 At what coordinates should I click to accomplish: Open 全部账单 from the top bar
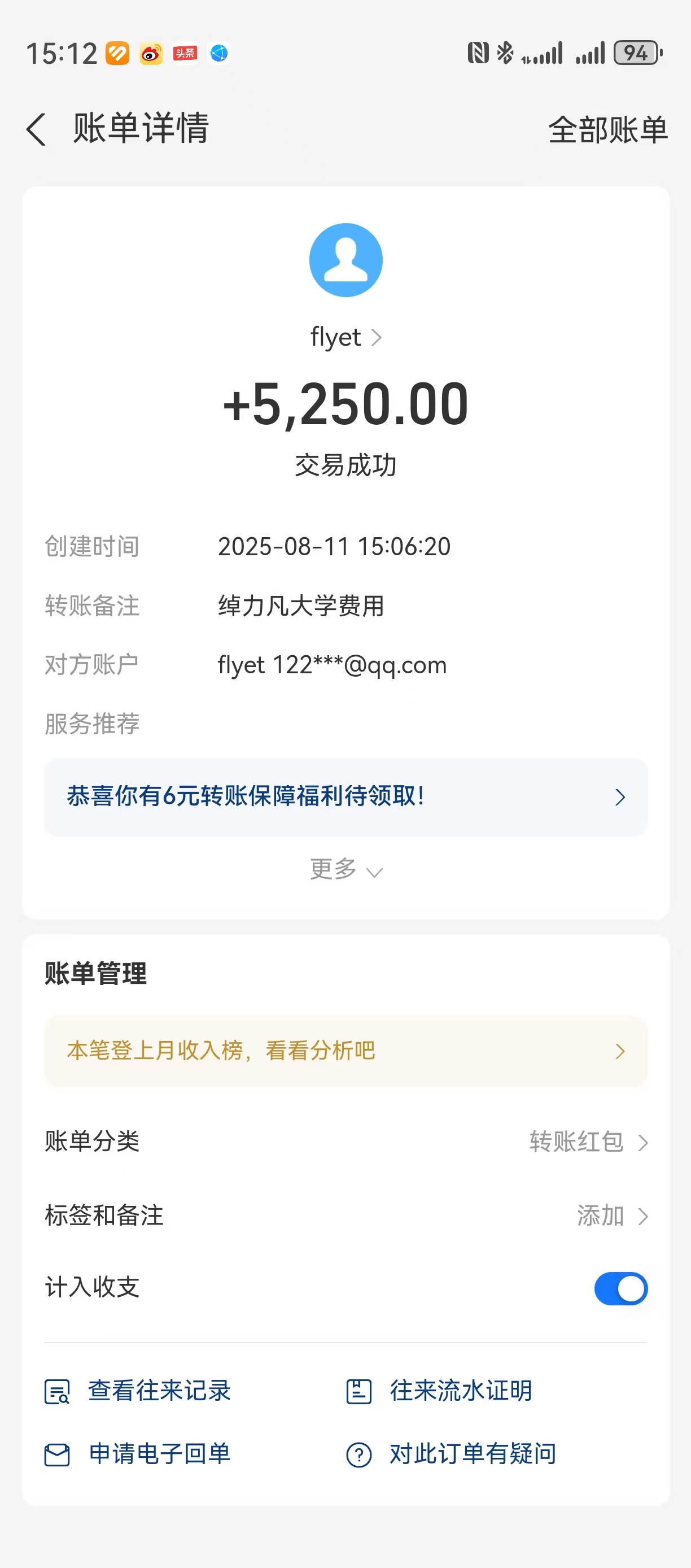coord(607,130)
